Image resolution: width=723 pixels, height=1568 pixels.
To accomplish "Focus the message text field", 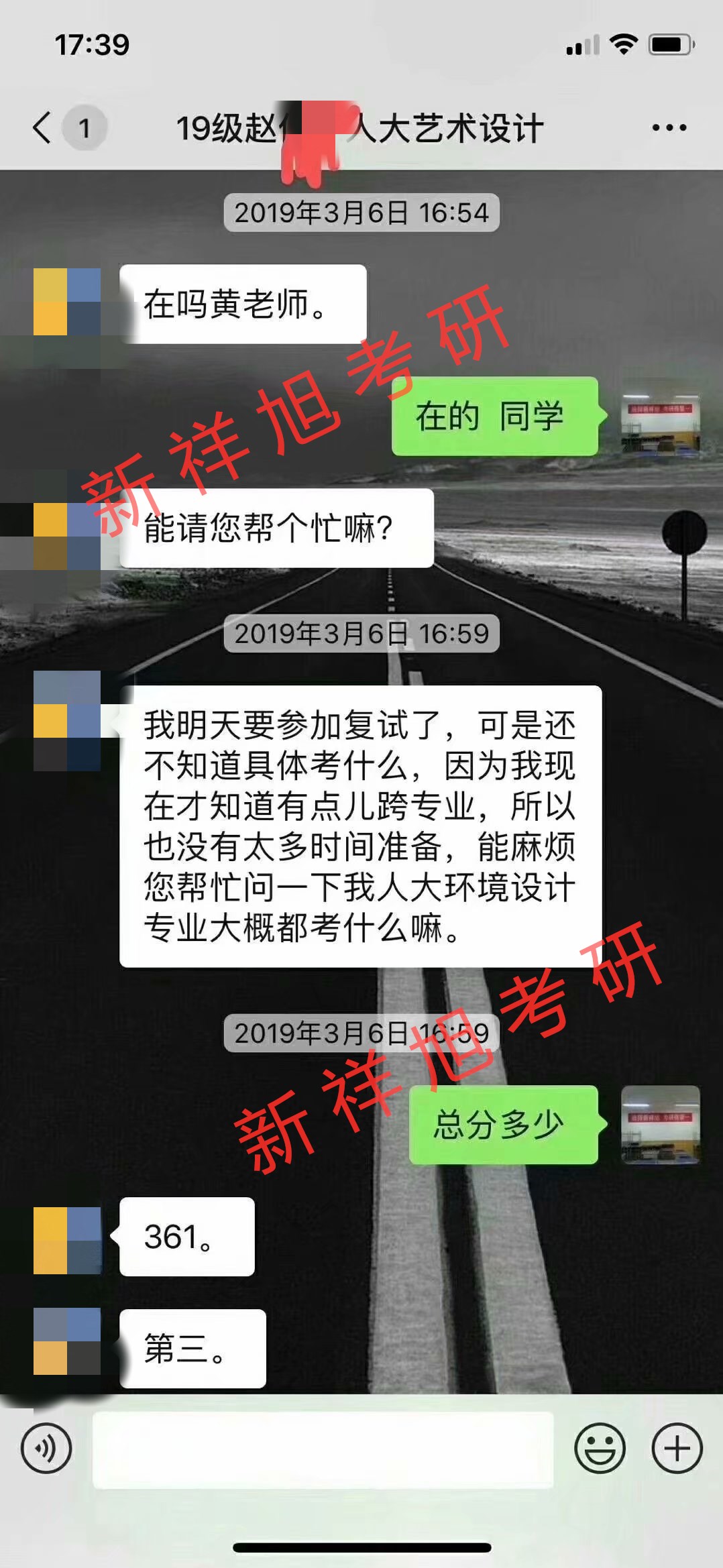I will pos(323,1449).
